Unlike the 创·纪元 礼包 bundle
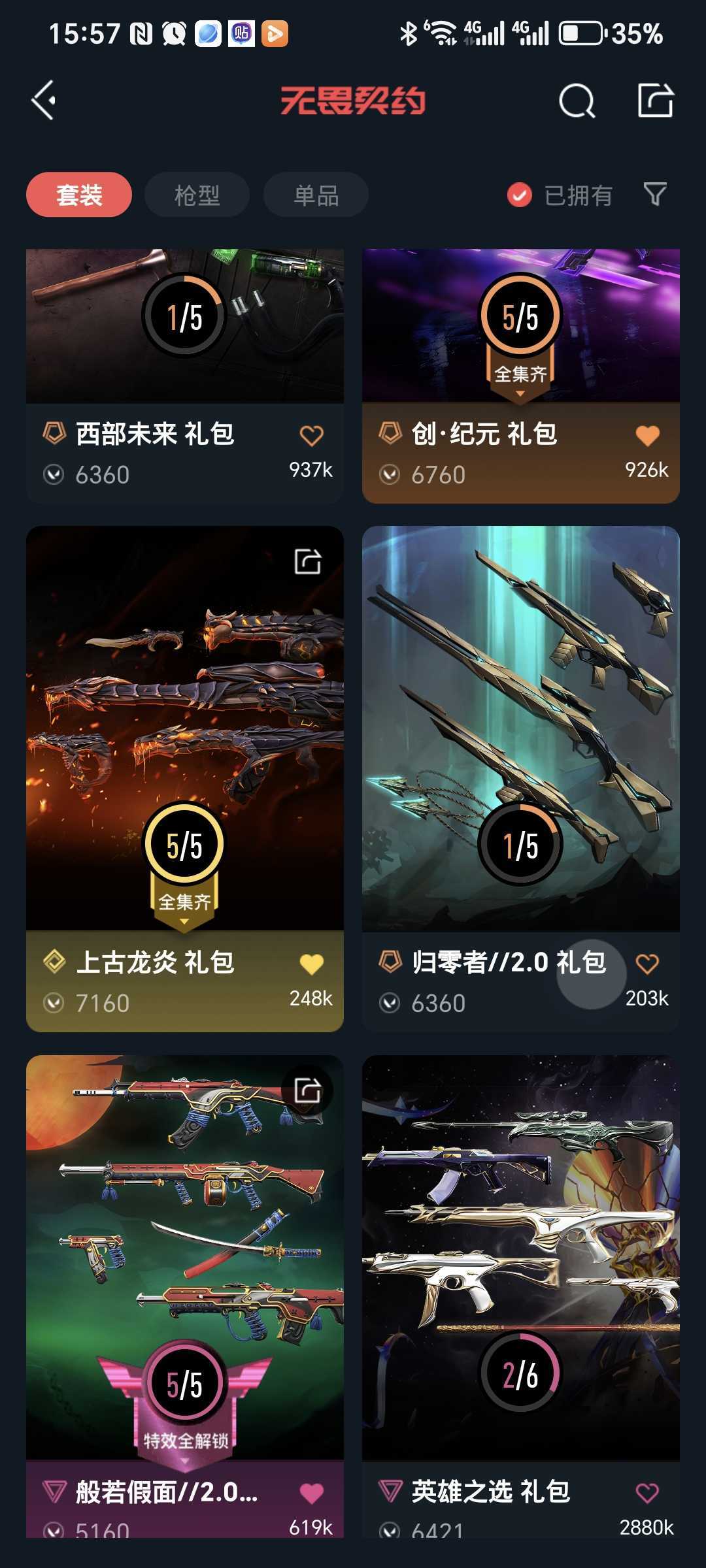 (x=647, y=436)
